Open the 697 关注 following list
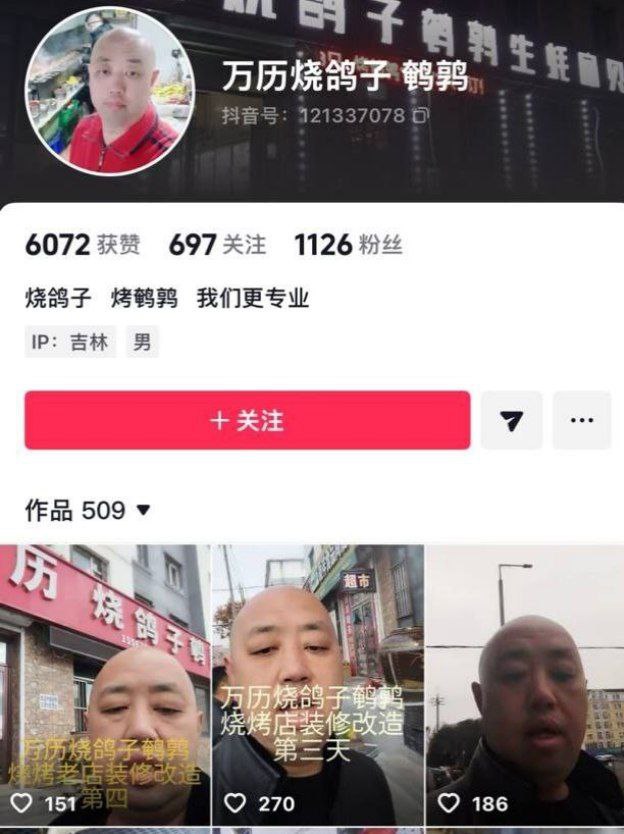The height and width of the screenshot is (834, 624). click(x=217, y=245)
